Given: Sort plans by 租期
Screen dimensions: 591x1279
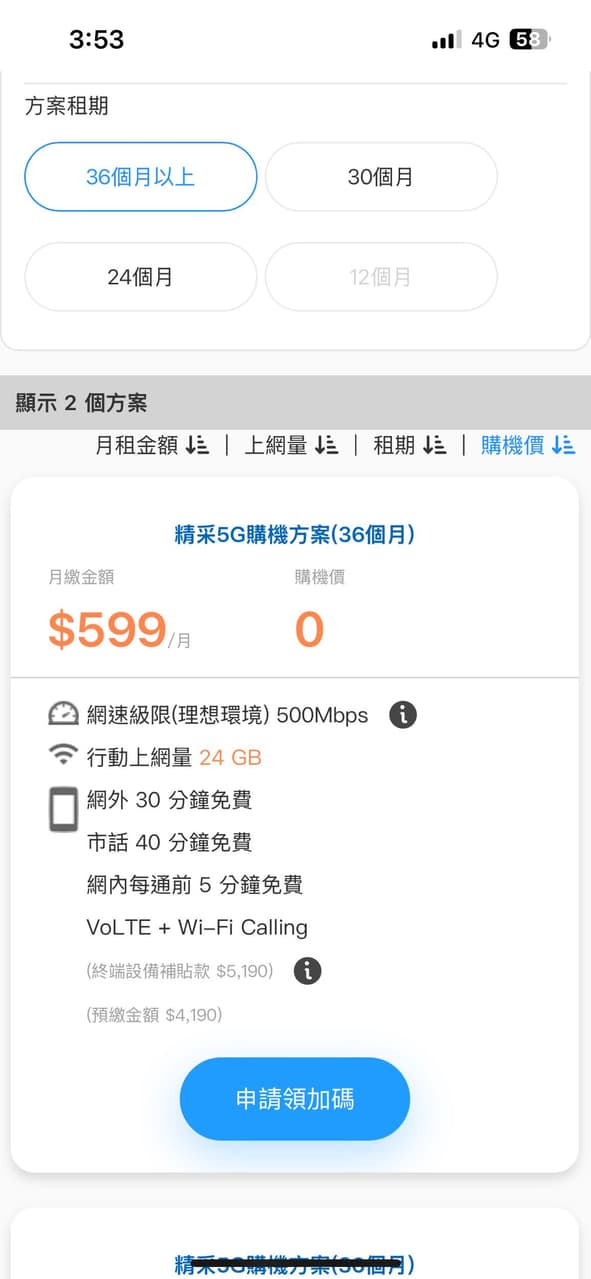Looking at the screenshot, I should point(409,446).
